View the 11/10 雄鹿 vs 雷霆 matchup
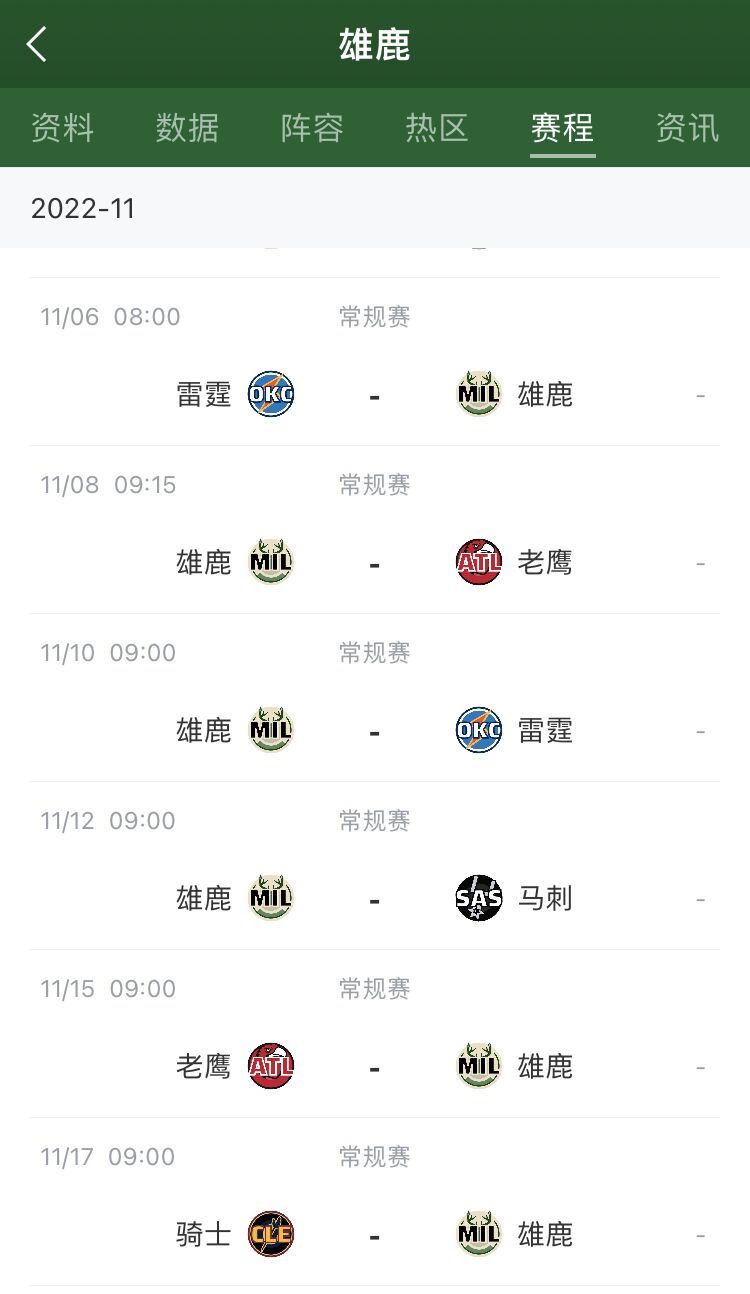This screenshot has height=1294, width=750. (x=375, y=698)
